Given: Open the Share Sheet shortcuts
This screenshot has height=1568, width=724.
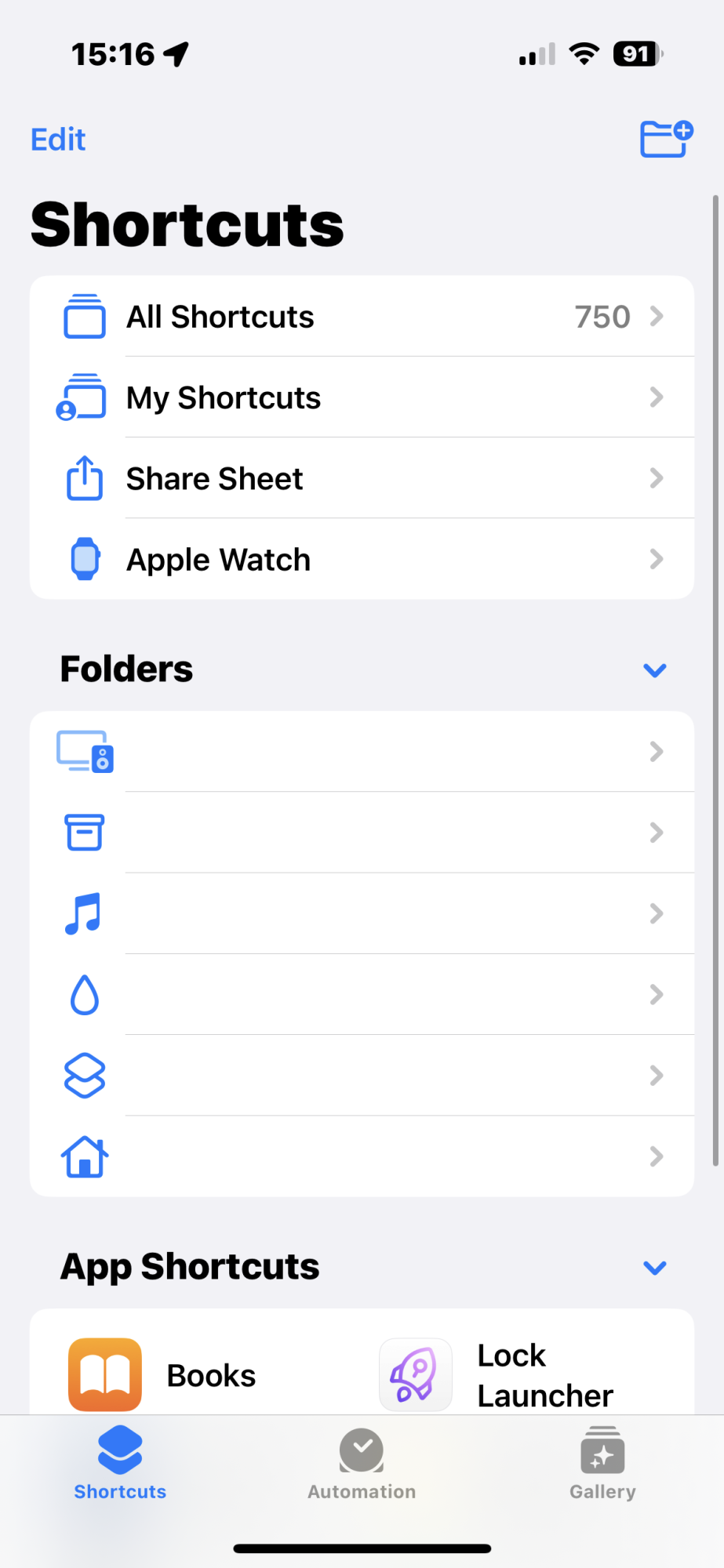Looking at the screenshot, I should (362, 478).
